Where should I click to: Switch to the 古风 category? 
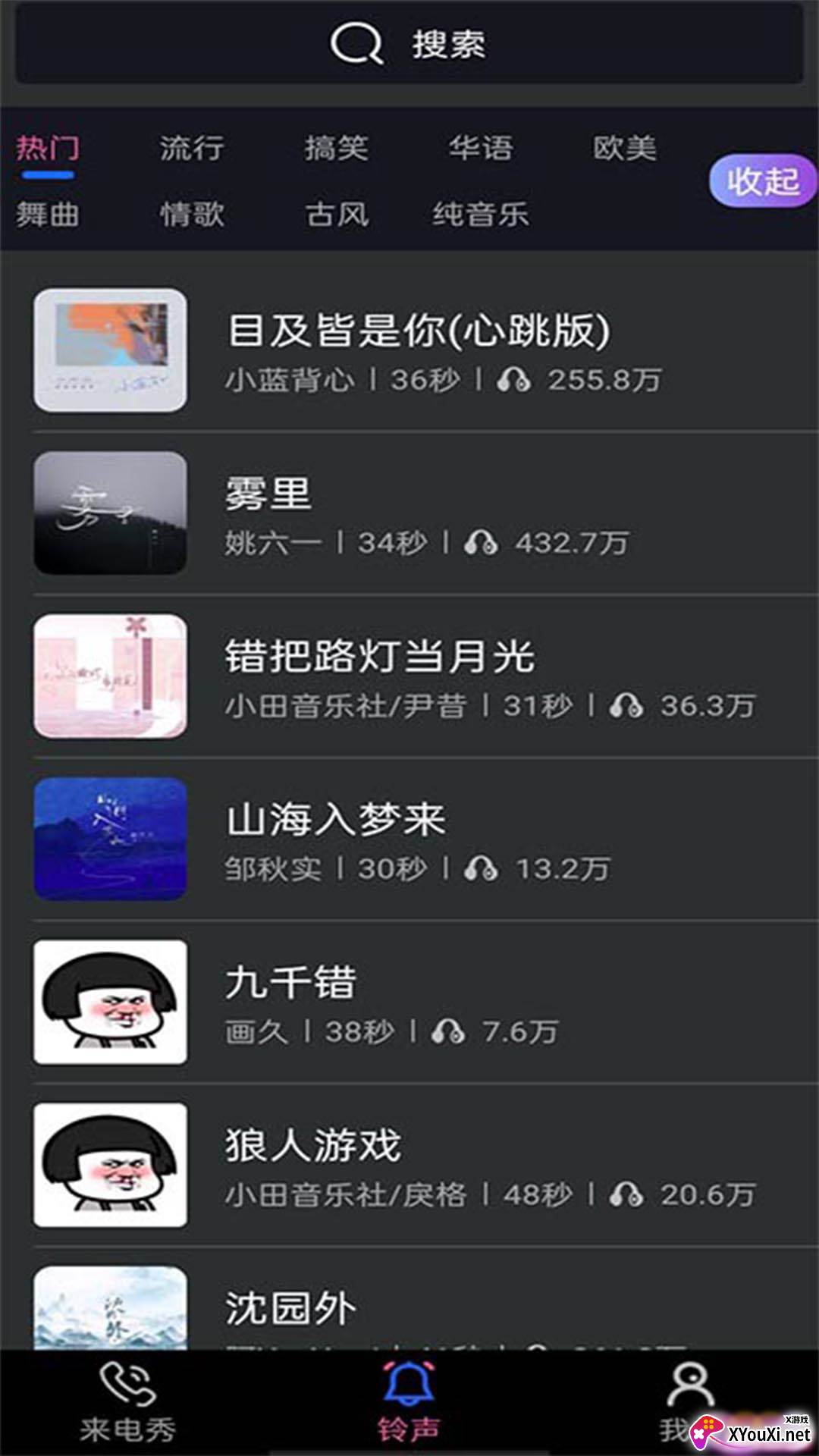coord(337,215)
